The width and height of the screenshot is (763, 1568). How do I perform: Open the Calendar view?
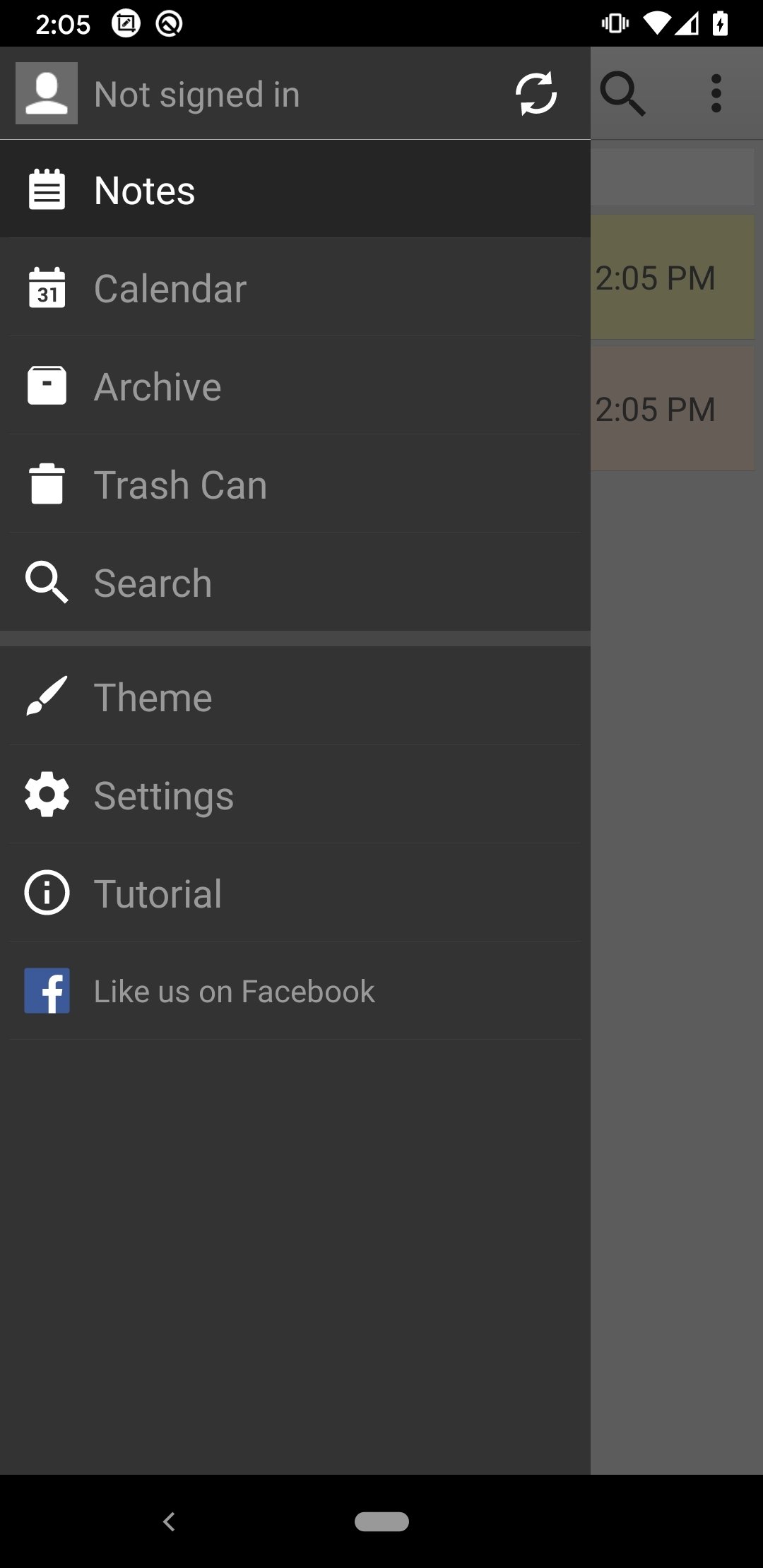coord(295,288)
